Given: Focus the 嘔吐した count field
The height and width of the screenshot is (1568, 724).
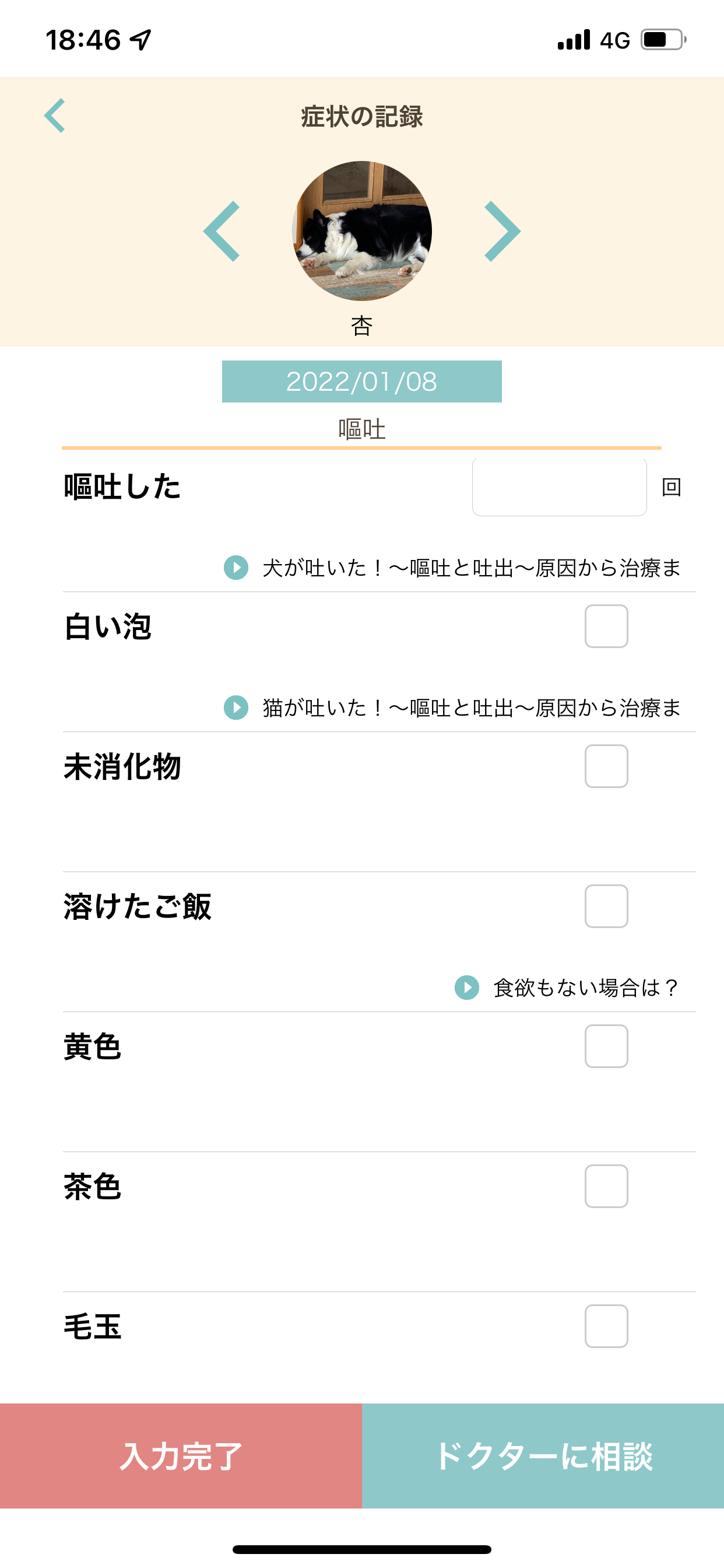Looking at the screenshot, I should point(558,487).
